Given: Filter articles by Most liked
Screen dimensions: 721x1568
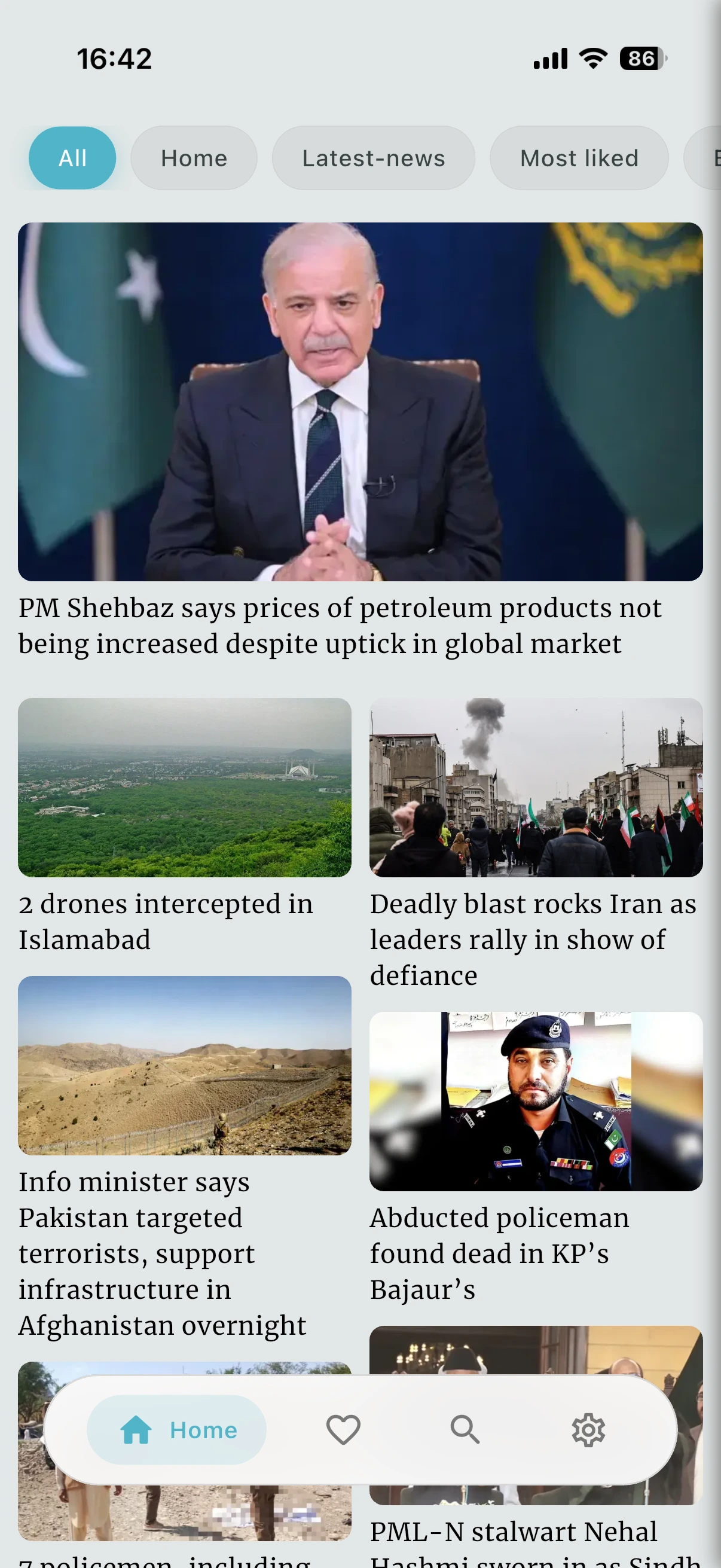Looking at the screenshot, I should click(x=579, y=158).
